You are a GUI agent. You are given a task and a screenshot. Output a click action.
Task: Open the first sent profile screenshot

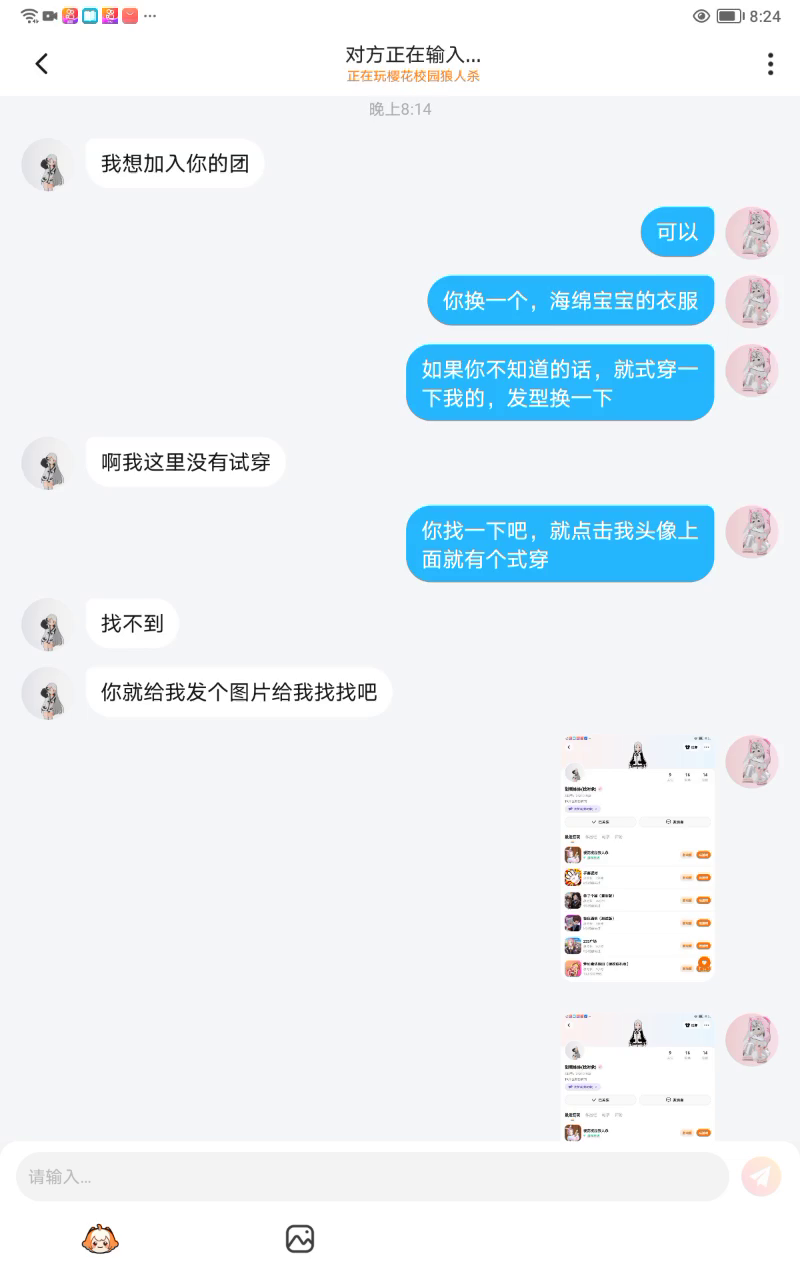(637, 858)
